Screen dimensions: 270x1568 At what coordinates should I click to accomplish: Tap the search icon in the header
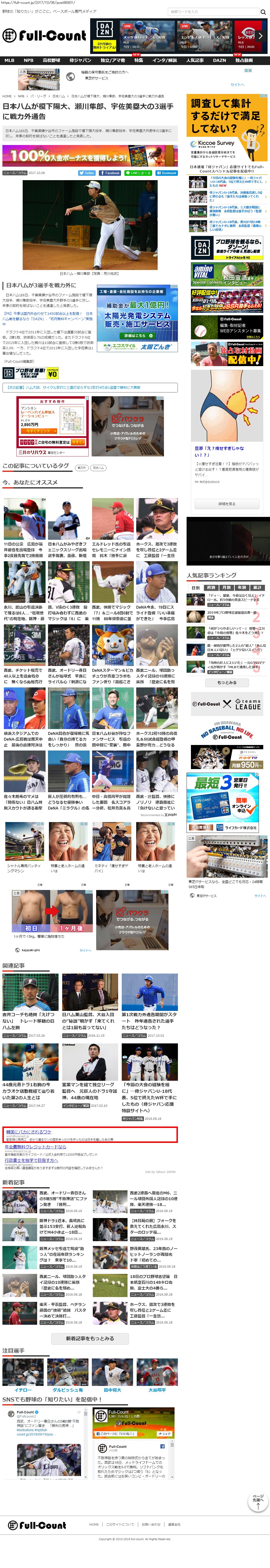coord(263,12)
